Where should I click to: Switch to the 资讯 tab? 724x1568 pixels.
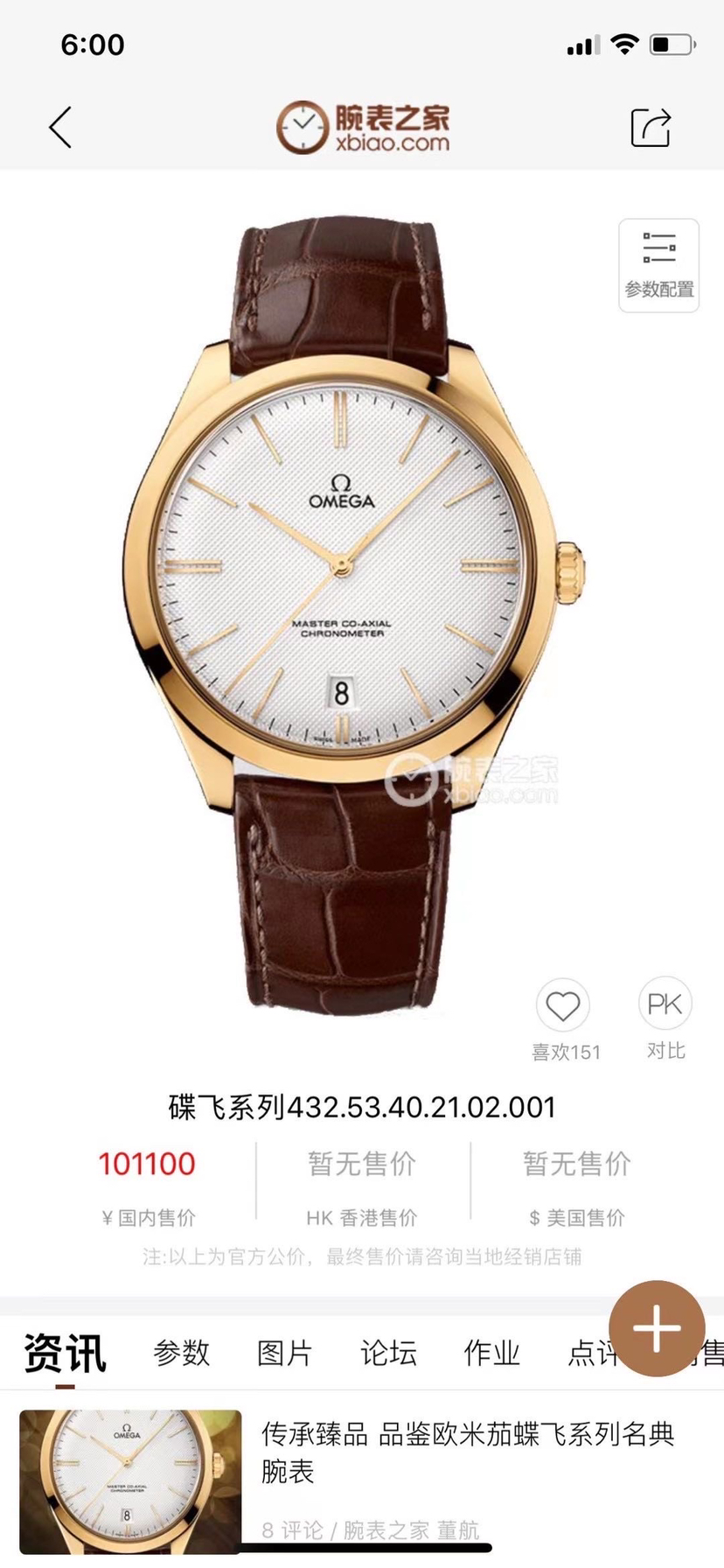(x=65, y=1354)
